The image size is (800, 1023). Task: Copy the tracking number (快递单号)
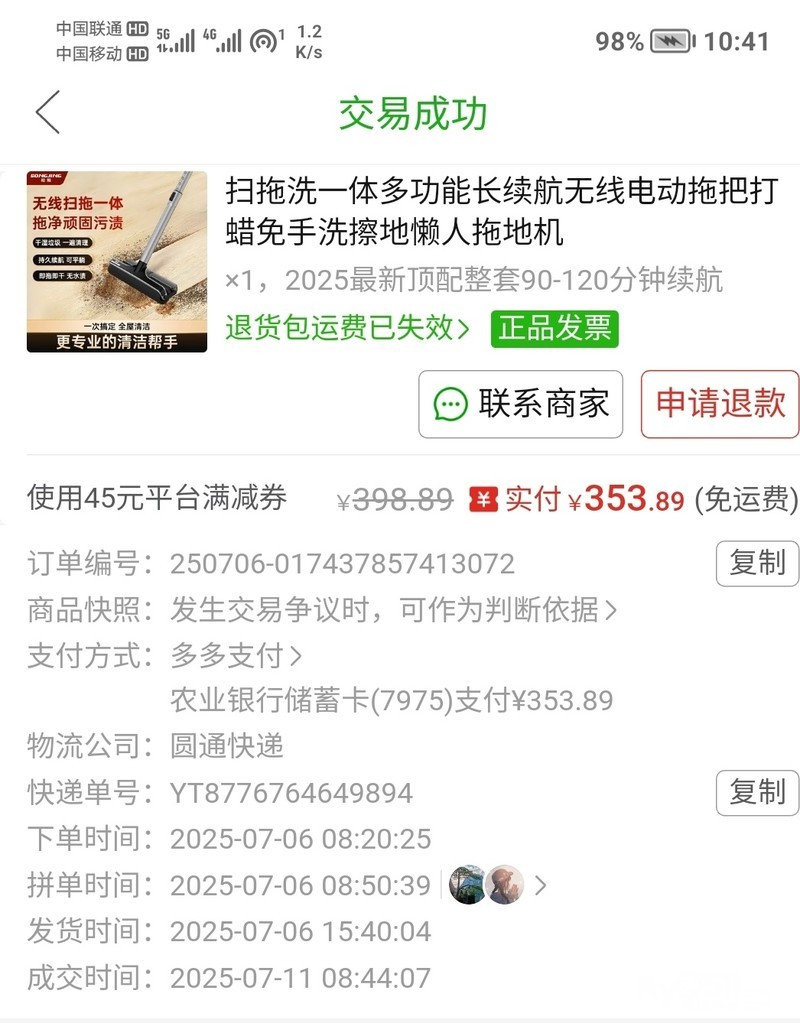point(757,793)
